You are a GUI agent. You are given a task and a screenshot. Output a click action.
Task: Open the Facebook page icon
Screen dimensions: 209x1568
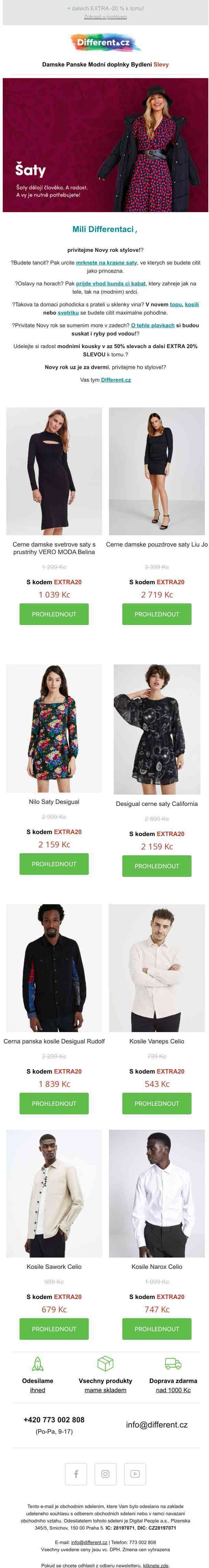pos(76,1474)
